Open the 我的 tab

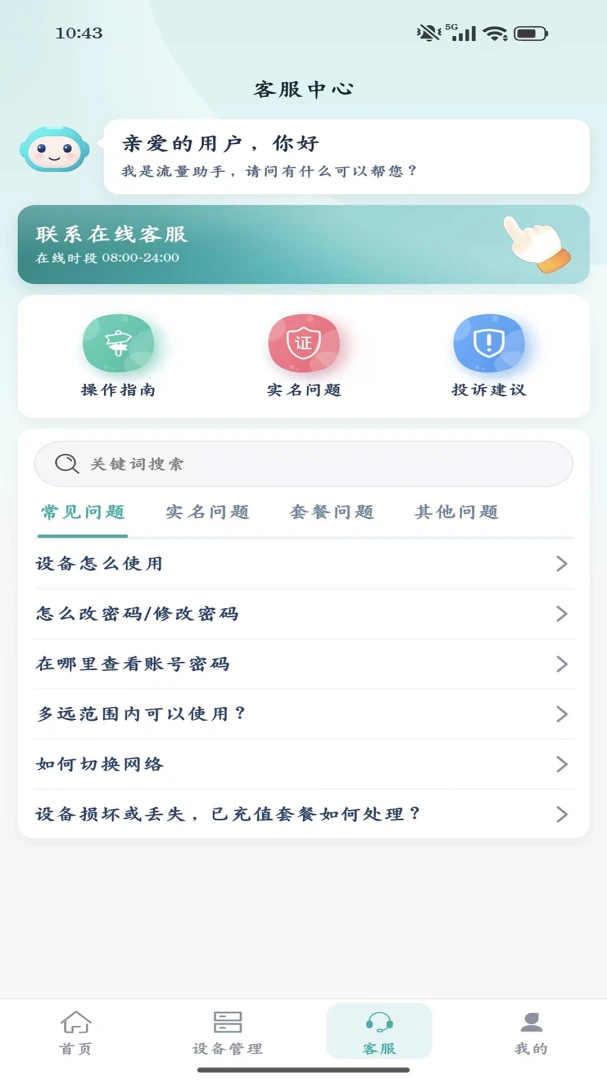(531, 1032)
